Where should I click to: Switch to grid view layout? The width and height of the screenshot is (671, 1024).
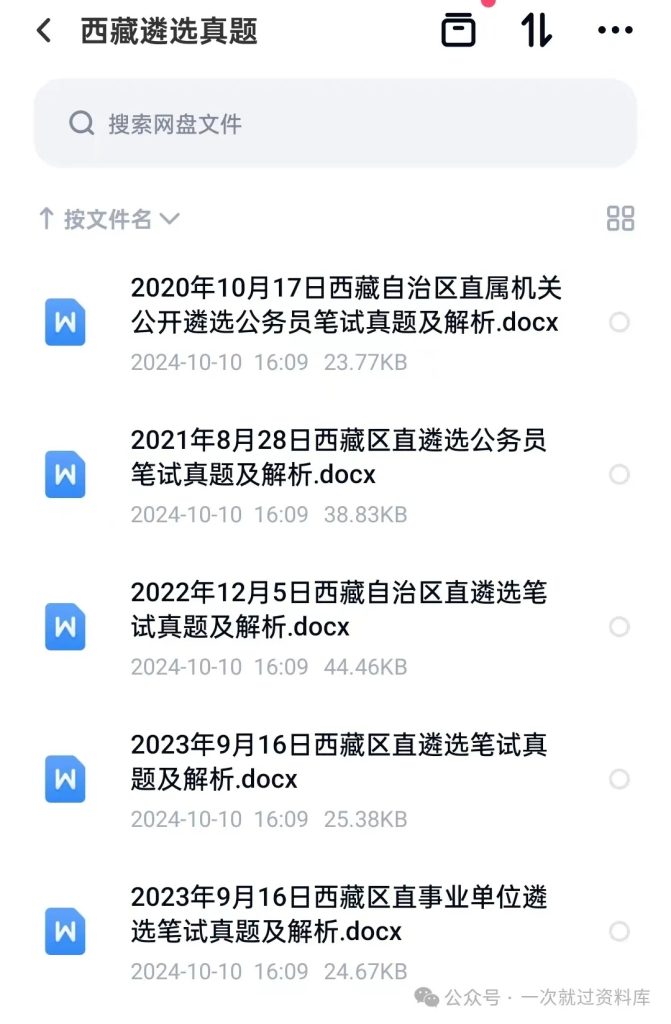coord(620,219)
